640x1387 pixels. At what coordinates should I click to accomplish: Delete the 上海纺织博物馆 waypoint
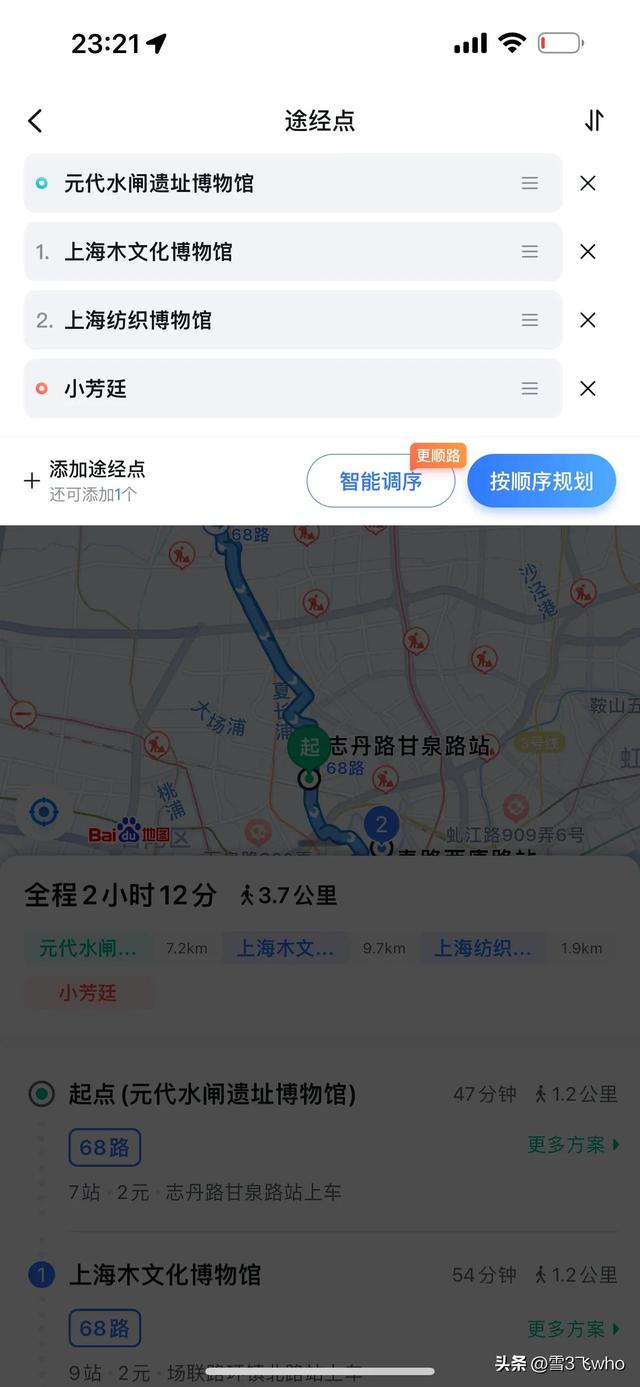click(x=588, y=320)
